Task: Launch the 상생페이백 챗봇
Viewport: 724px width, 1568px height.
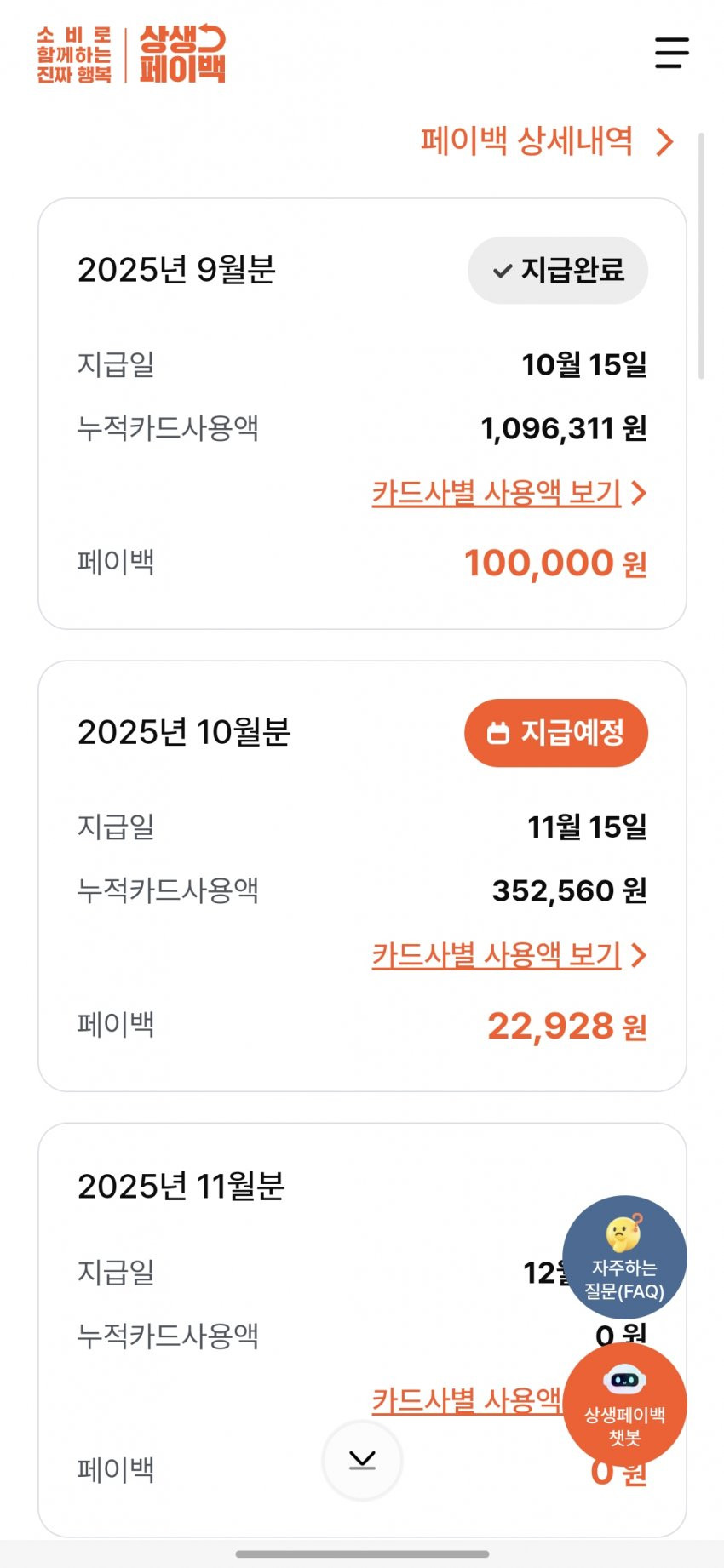Action: click(x=624, y=1405)
